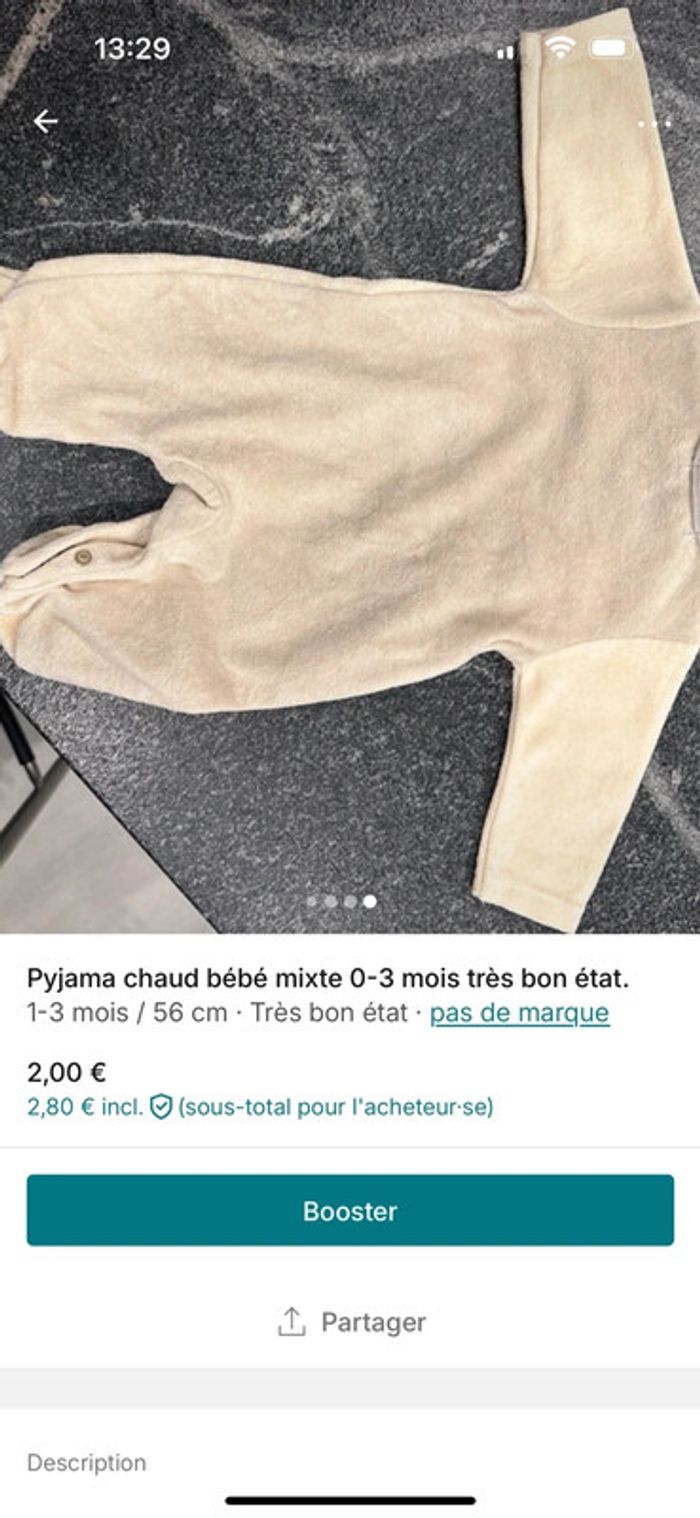700x1518 pixels.
Task: Share this listing via Partager
Action: coord(351,1322)
